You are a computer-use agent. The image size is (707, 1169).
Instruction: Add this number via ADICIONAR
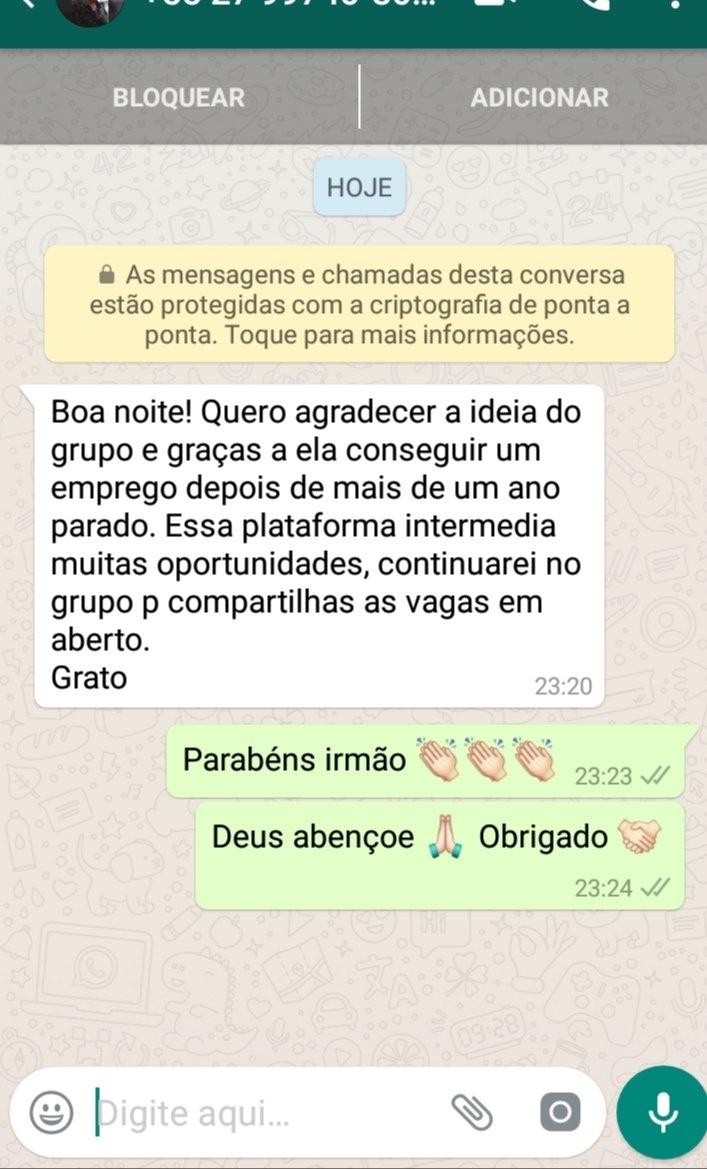point(538,97)
